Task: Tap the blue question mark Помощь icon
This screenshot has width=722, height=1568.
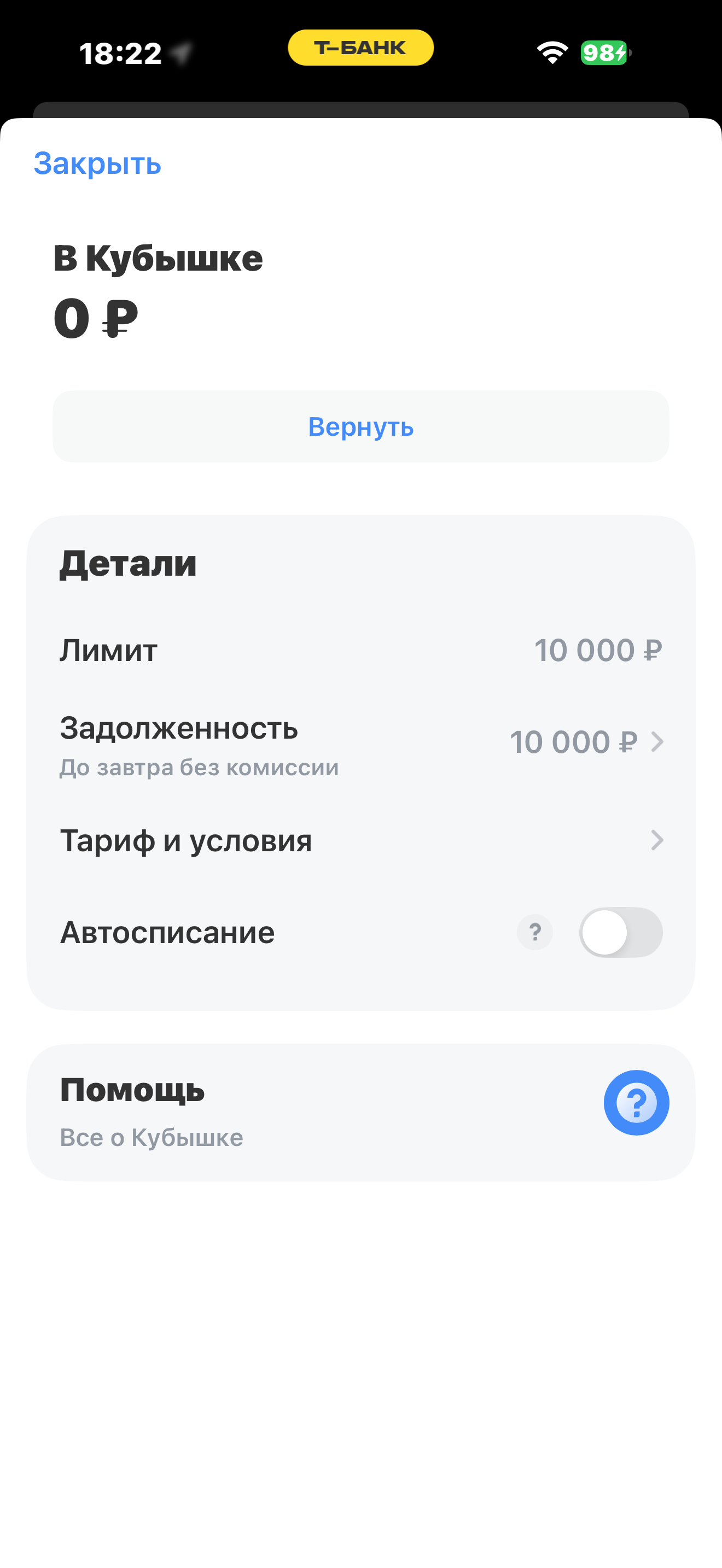Action: (x=636, y=1103)
